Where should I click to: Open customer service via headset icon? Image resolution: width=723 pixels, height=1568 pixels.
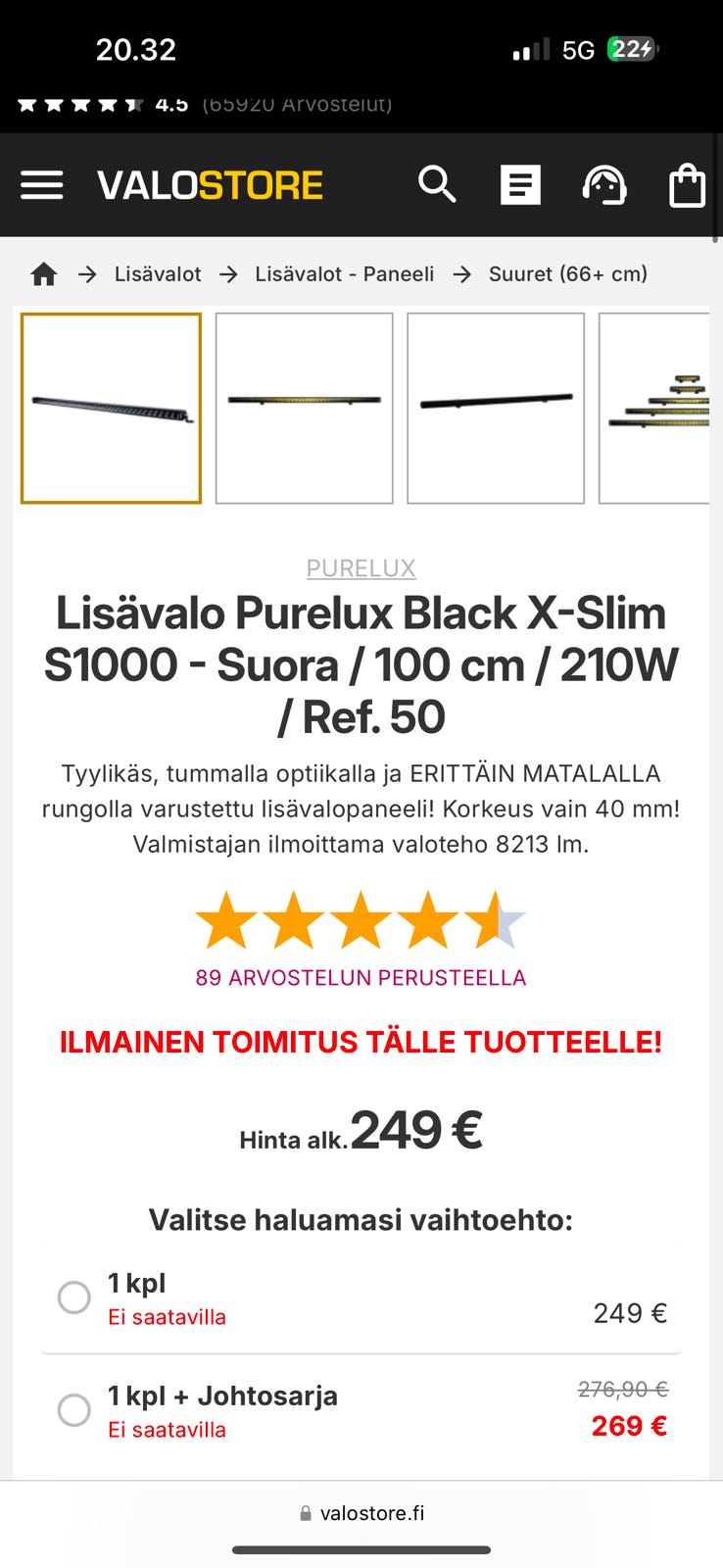click(605, 184)
